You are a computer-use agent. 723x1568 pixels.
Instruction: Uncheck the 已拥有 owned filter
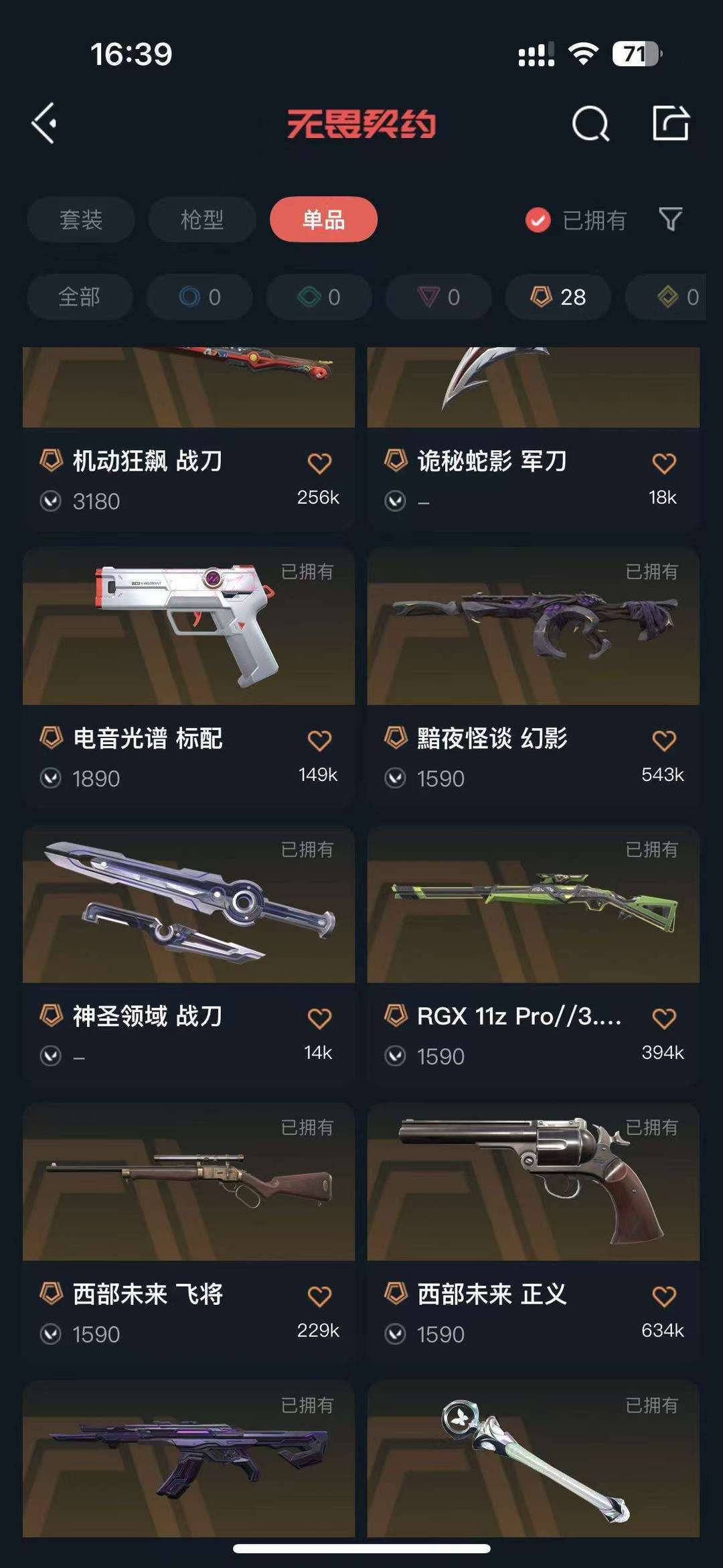tap(538, 220)
